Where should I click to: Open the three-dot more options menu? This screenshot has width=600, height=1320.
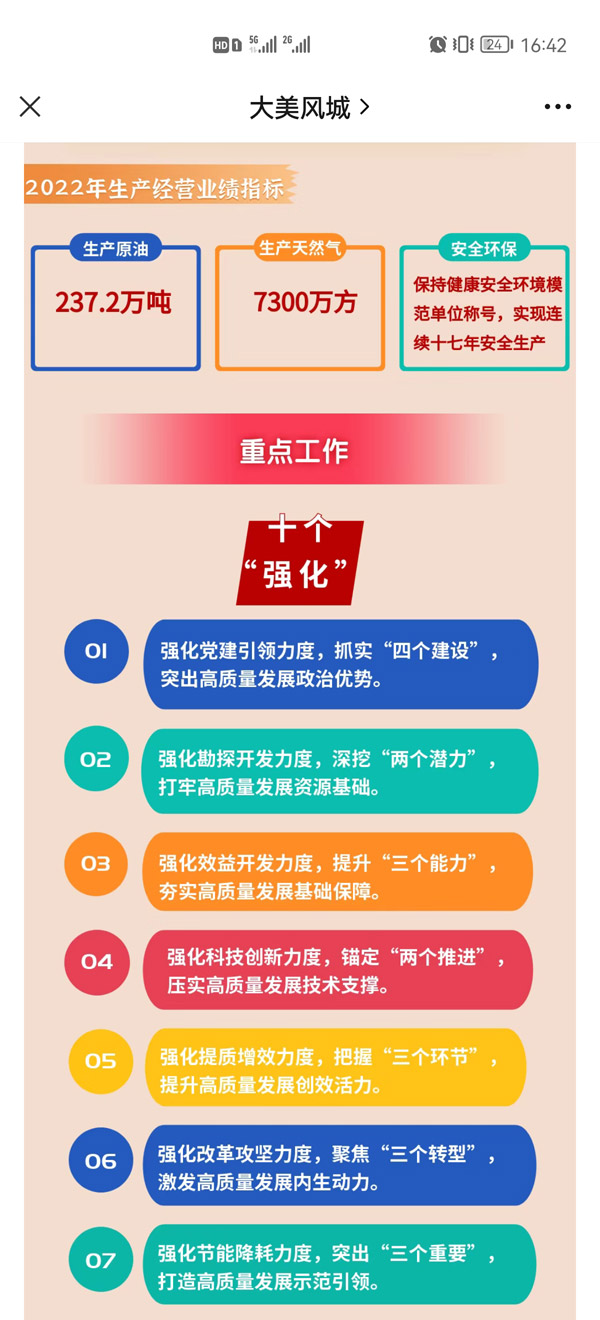click(557, 107)
